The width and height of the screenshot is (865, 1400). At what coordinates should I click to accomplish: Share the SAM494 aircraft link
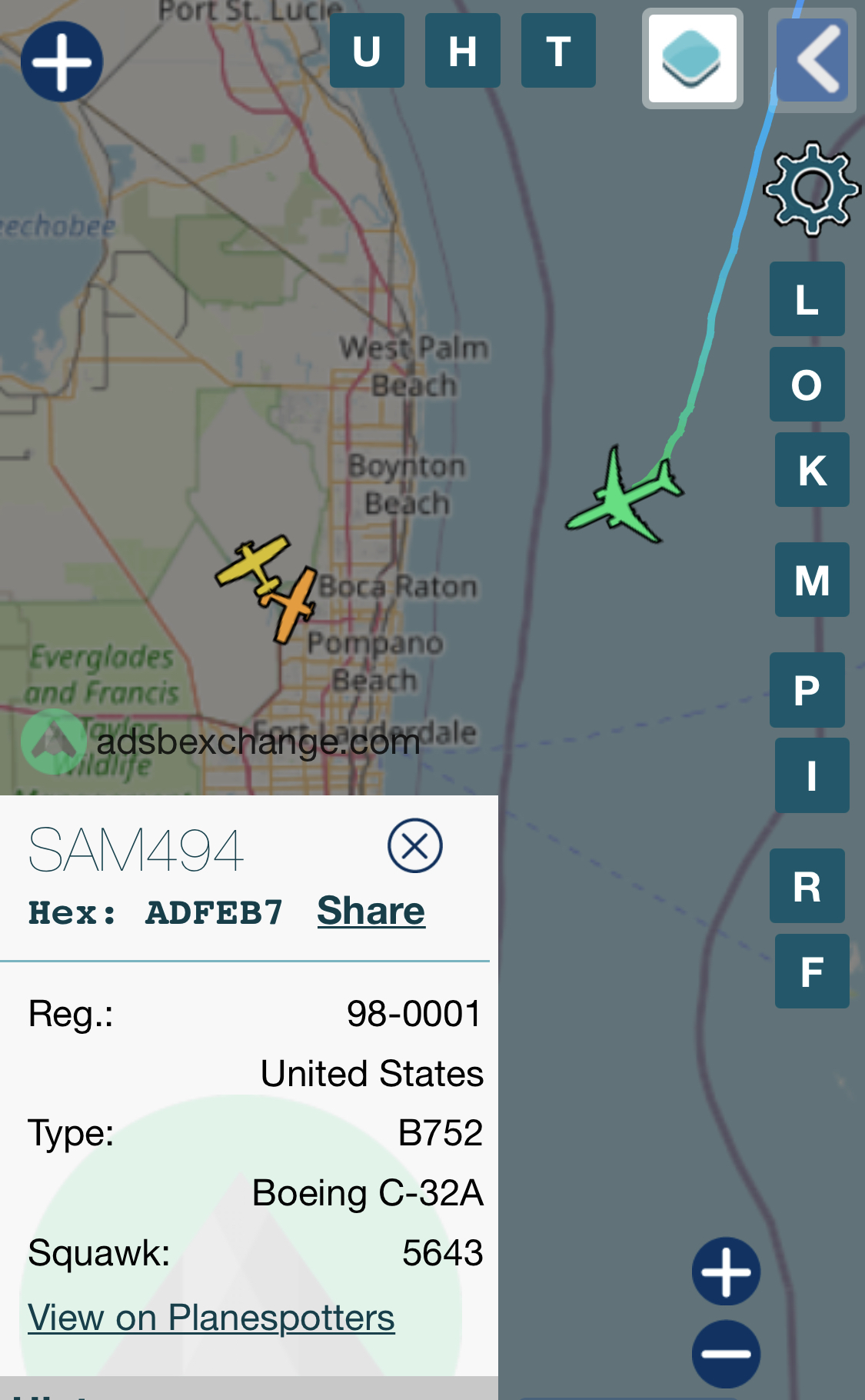point(371,912)
